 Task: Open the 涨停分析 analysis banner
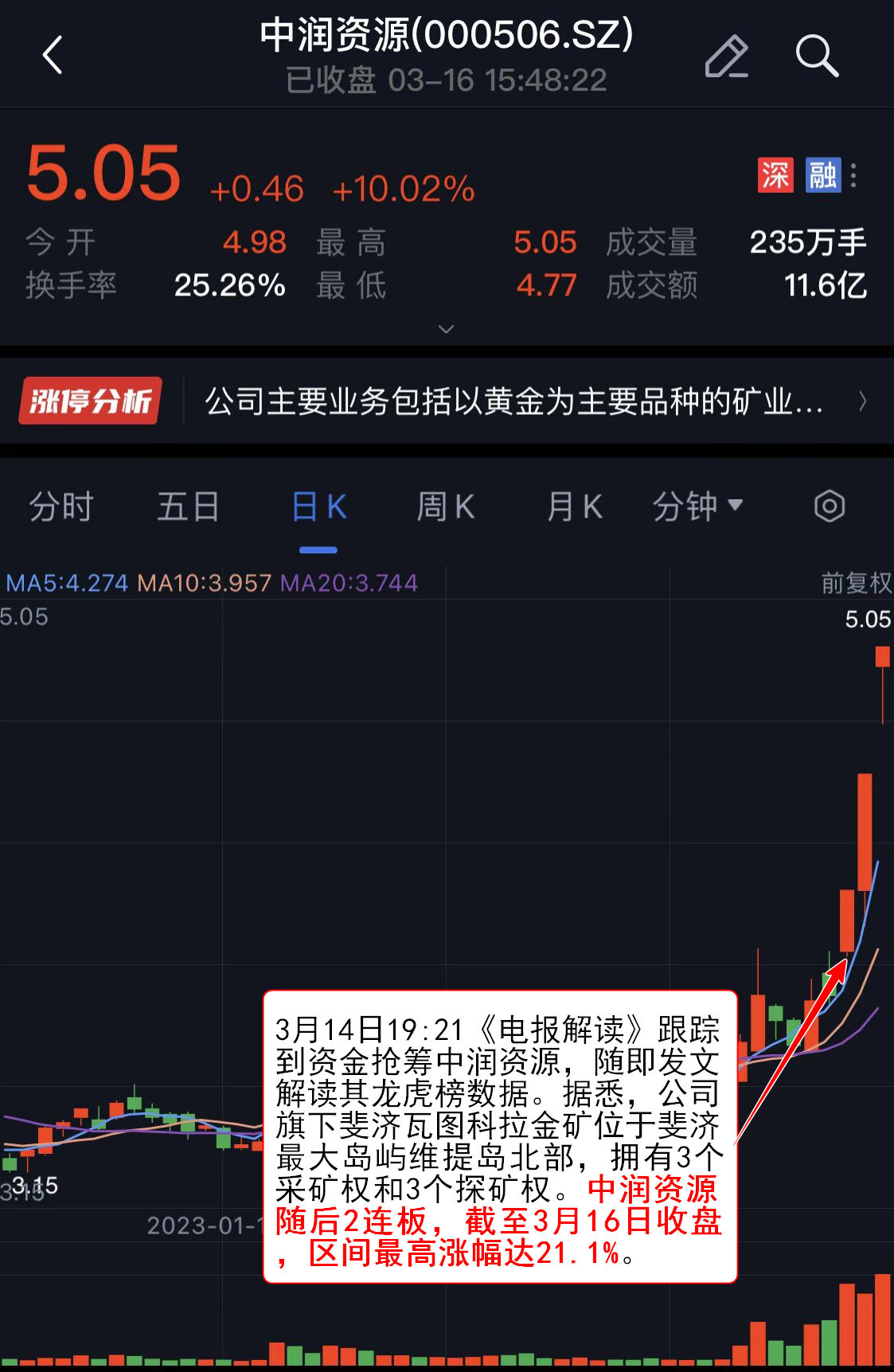click(x=446, y=401)
